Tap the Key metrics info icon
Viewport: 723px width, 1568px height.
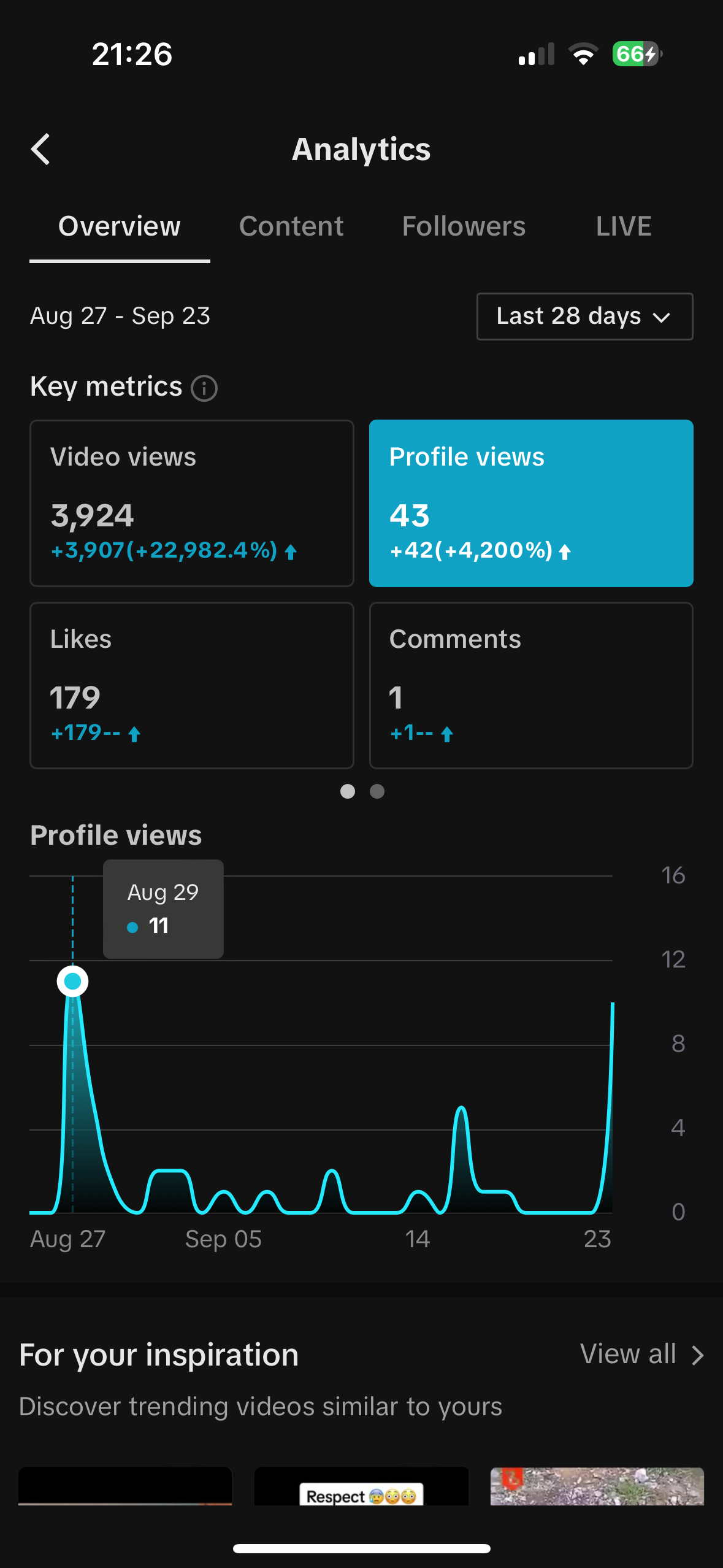tap(204, 388)
